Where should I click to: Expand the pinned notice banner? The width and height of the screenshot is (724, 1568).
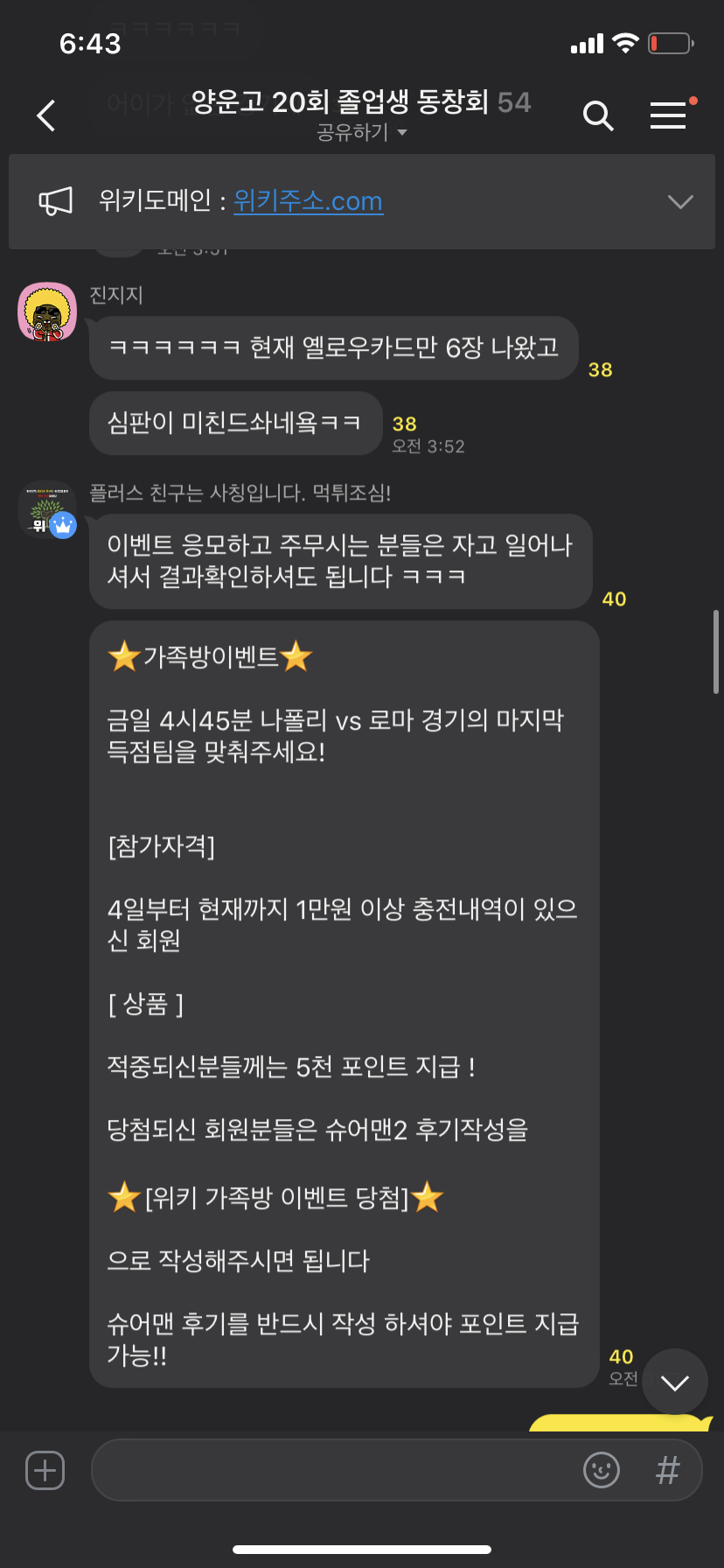click(679, 201)
